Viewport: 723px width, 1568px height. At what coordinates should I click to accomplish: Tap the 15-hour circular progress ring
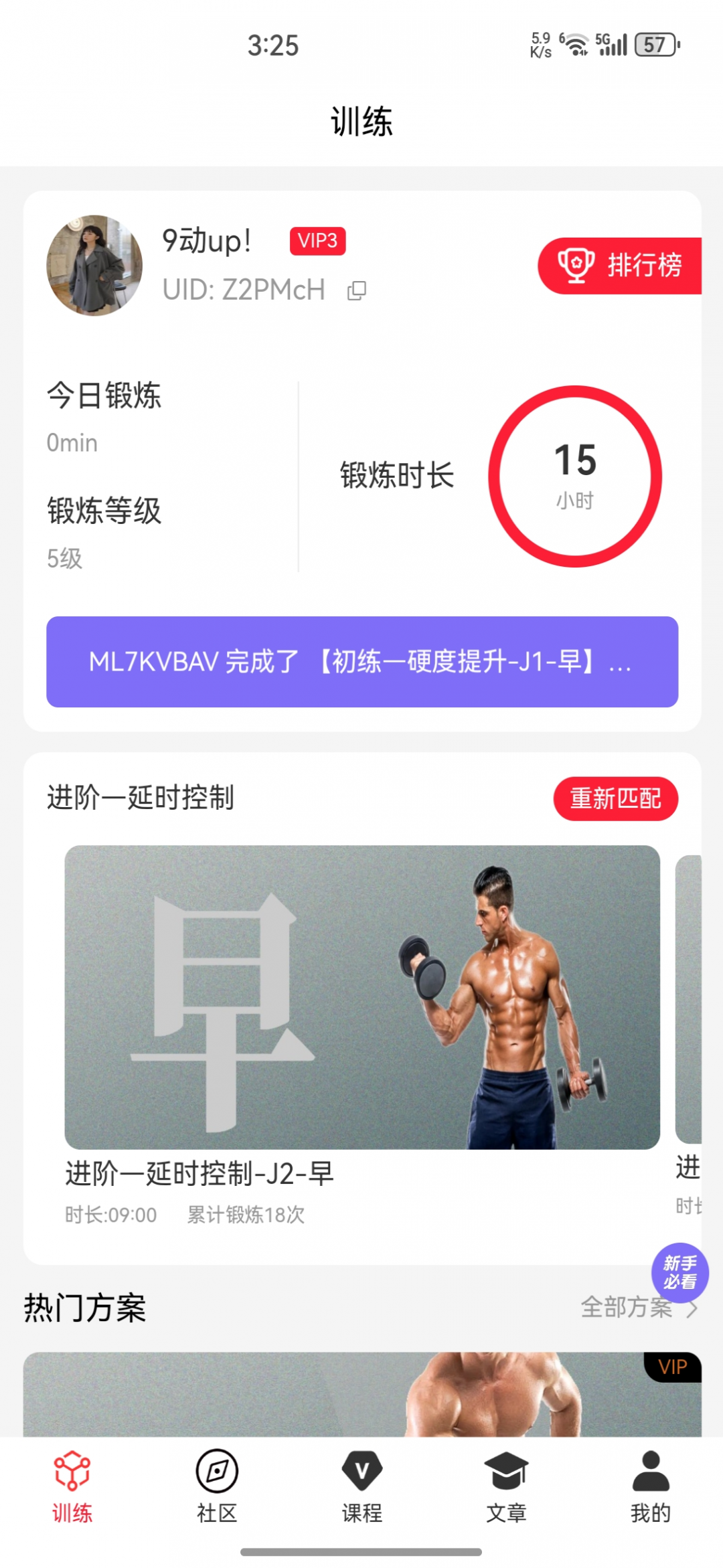tap(574, 476)
